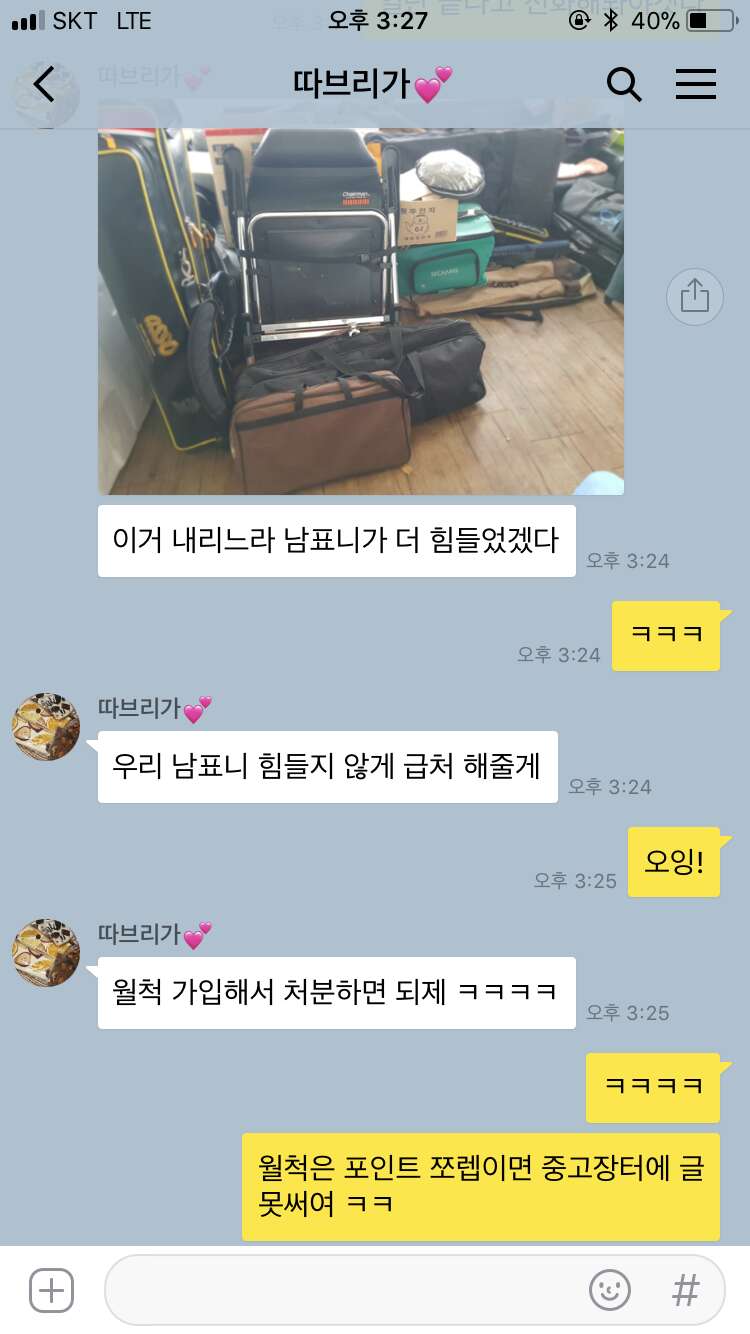Open the chat room menu
750x1334 pixels.
pyautogui.click(x=696, y=85)
